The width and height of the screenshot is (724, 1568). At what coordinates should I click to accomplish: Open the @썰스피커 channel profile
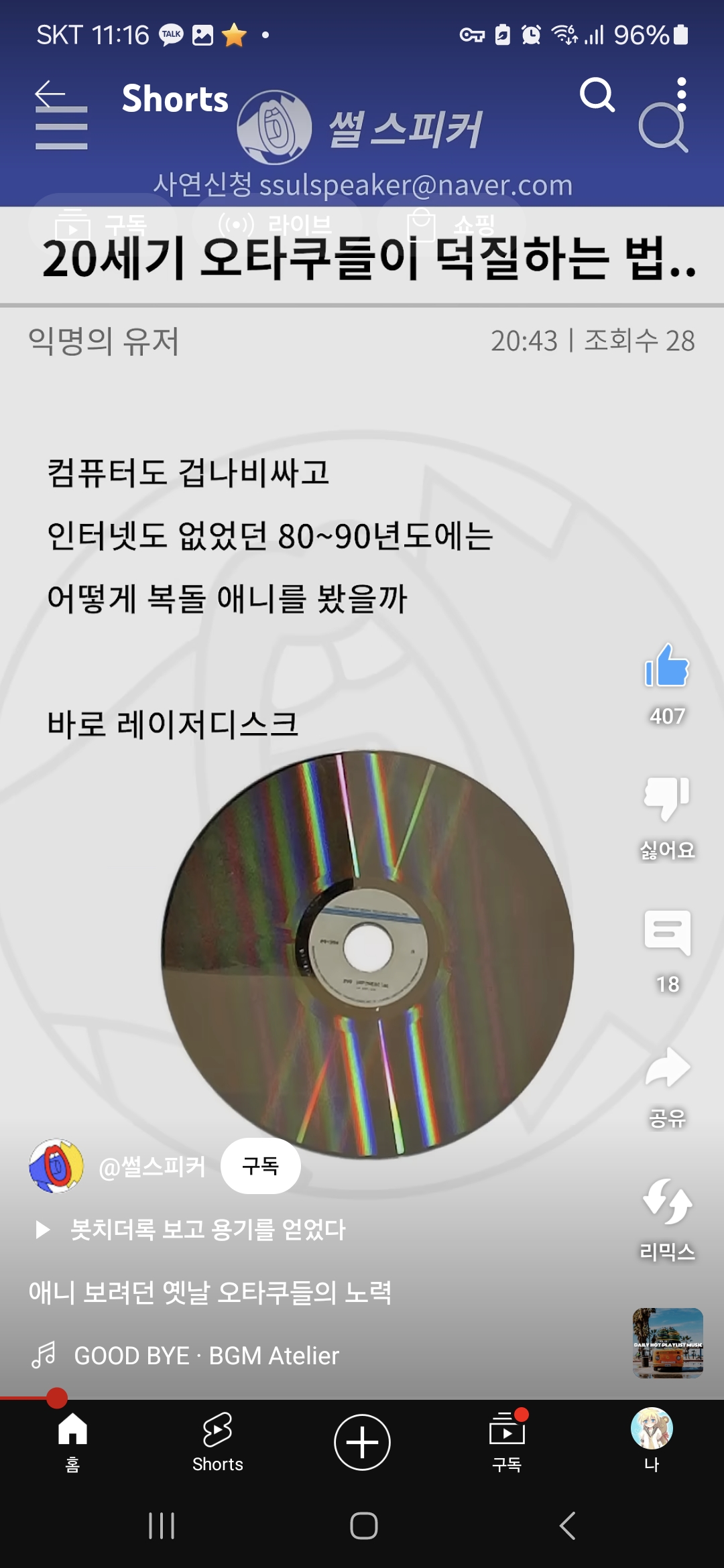[x=152, y=1167]
